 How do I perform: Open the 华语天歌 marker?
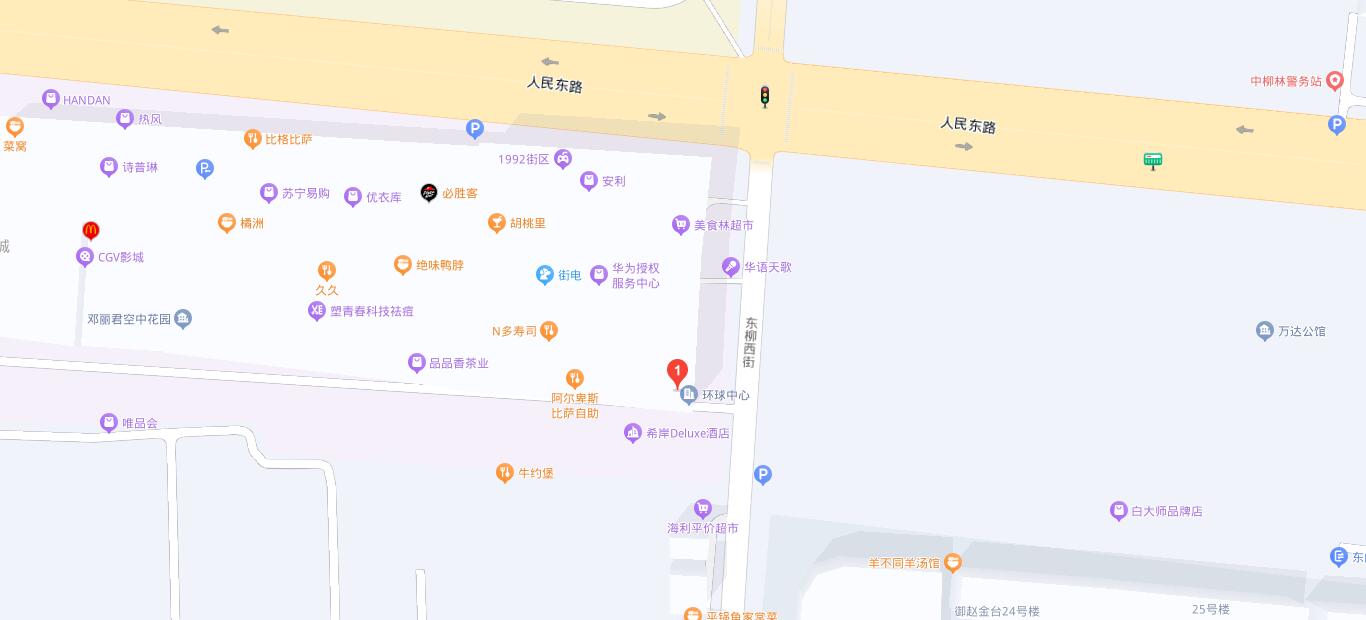click(731, 266)
